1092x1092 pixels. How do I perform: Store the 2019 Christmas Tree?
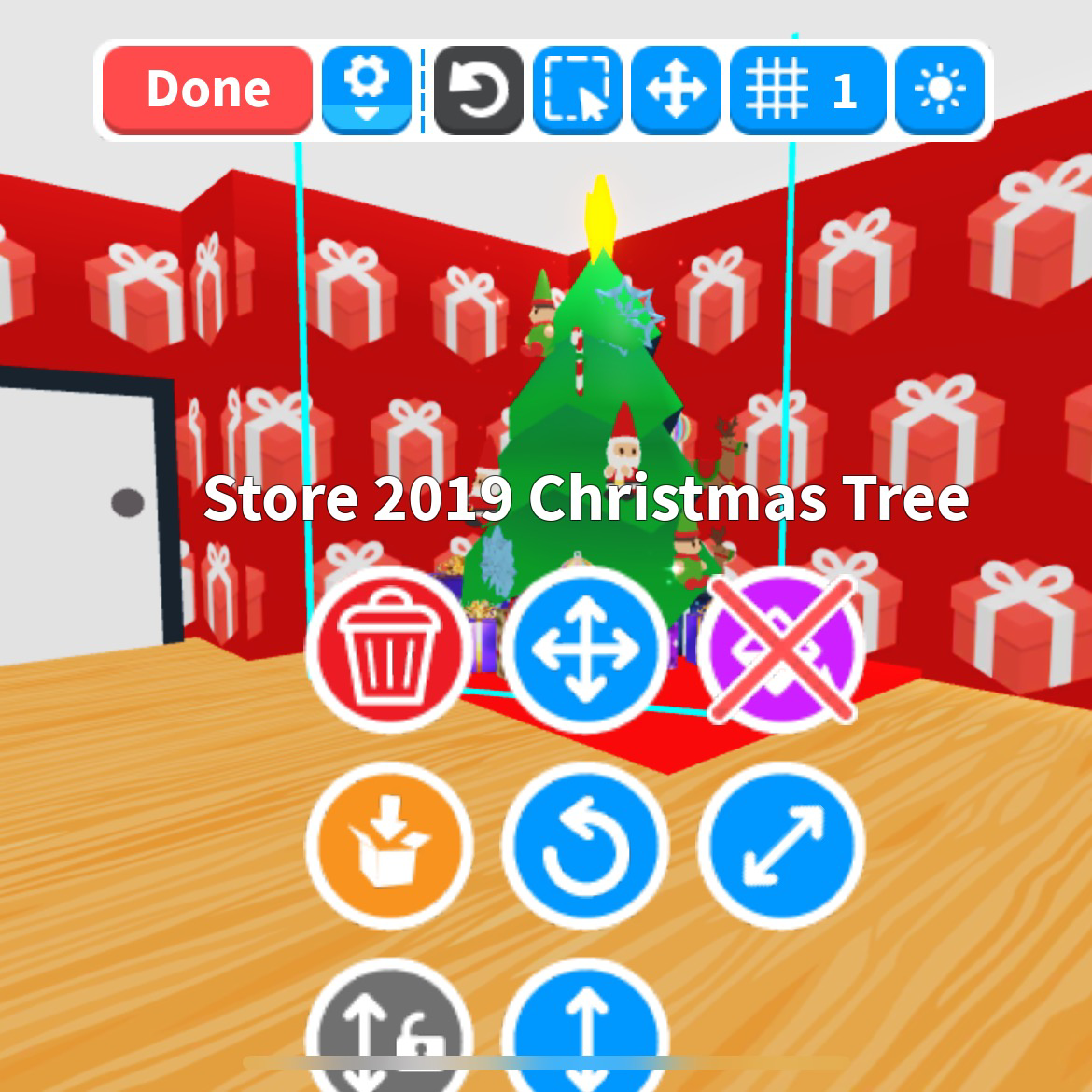tap(387, 845)
